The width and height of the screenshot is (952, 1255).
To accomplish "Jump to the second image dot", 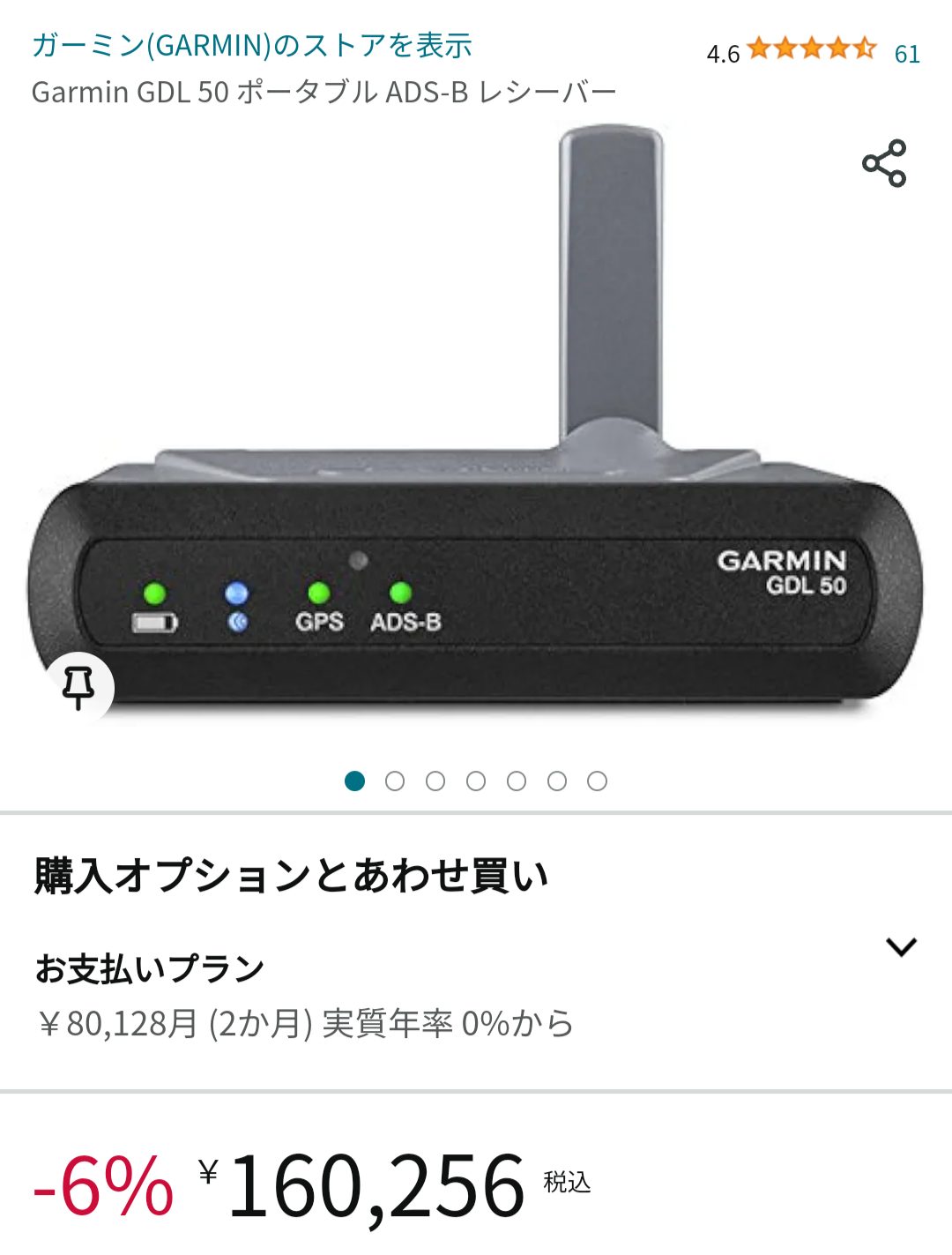I will pos(395,781).
